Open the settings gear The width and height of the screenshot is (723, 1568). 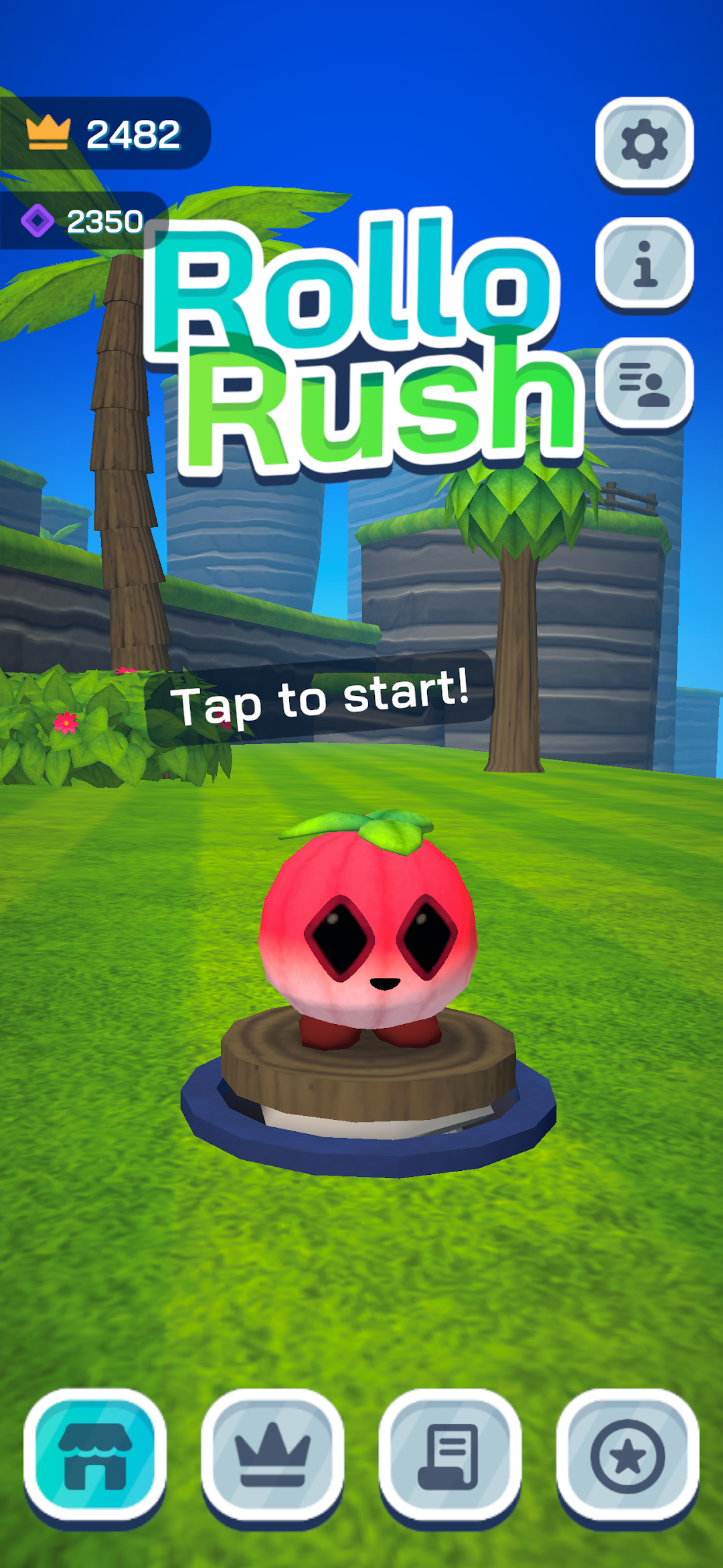point(644,143)
